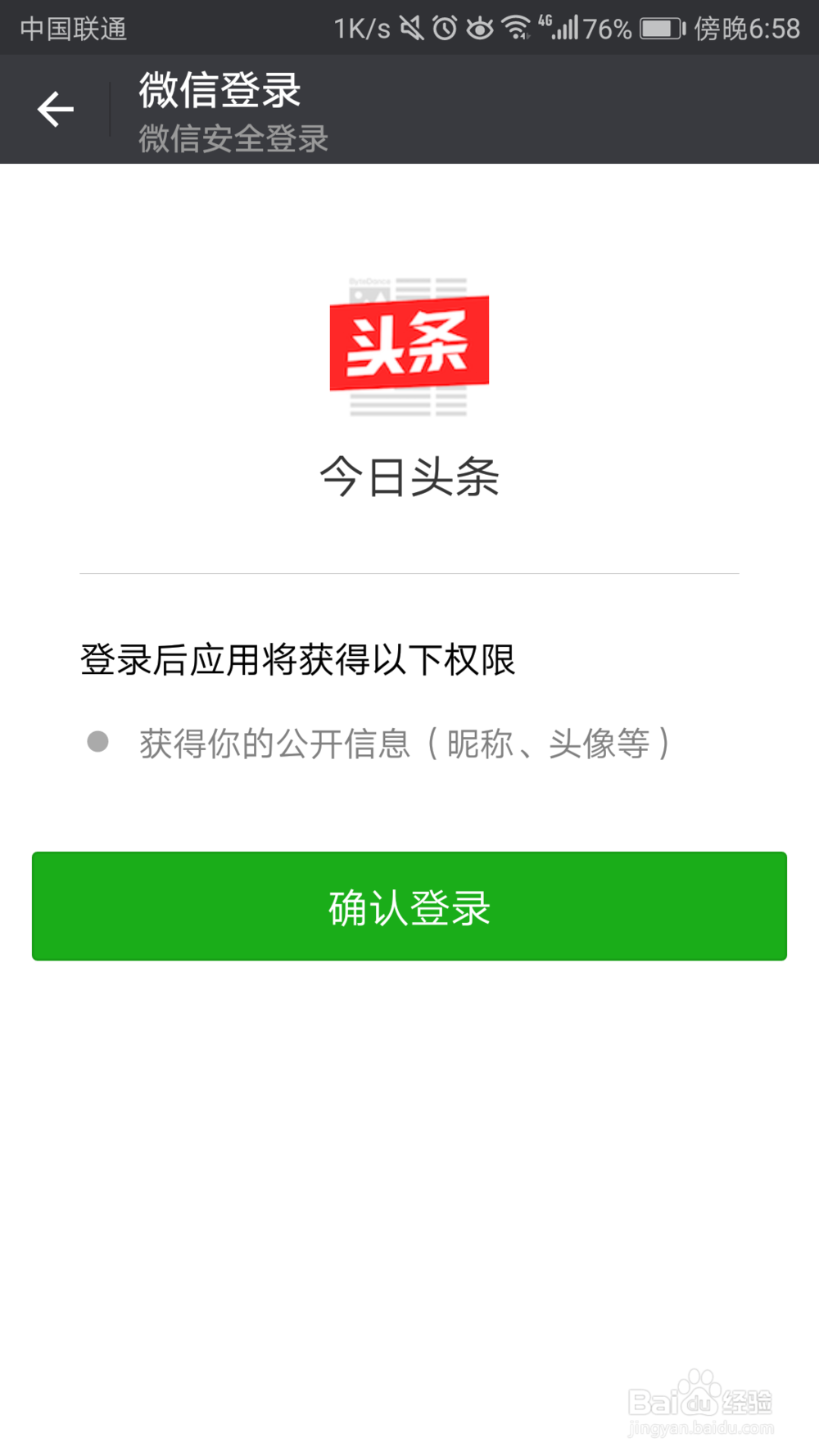
Task: Tap the 76% battery level indicator
Action: click(x=606, y=27)
